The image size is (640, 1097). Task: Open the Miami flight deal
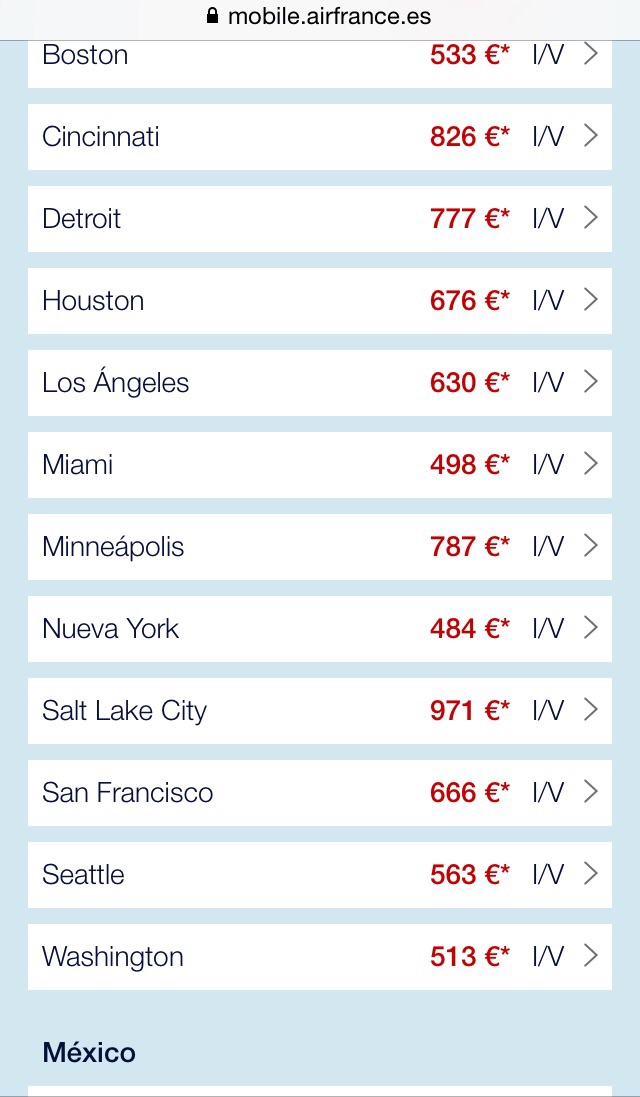(x=320, y=465)
